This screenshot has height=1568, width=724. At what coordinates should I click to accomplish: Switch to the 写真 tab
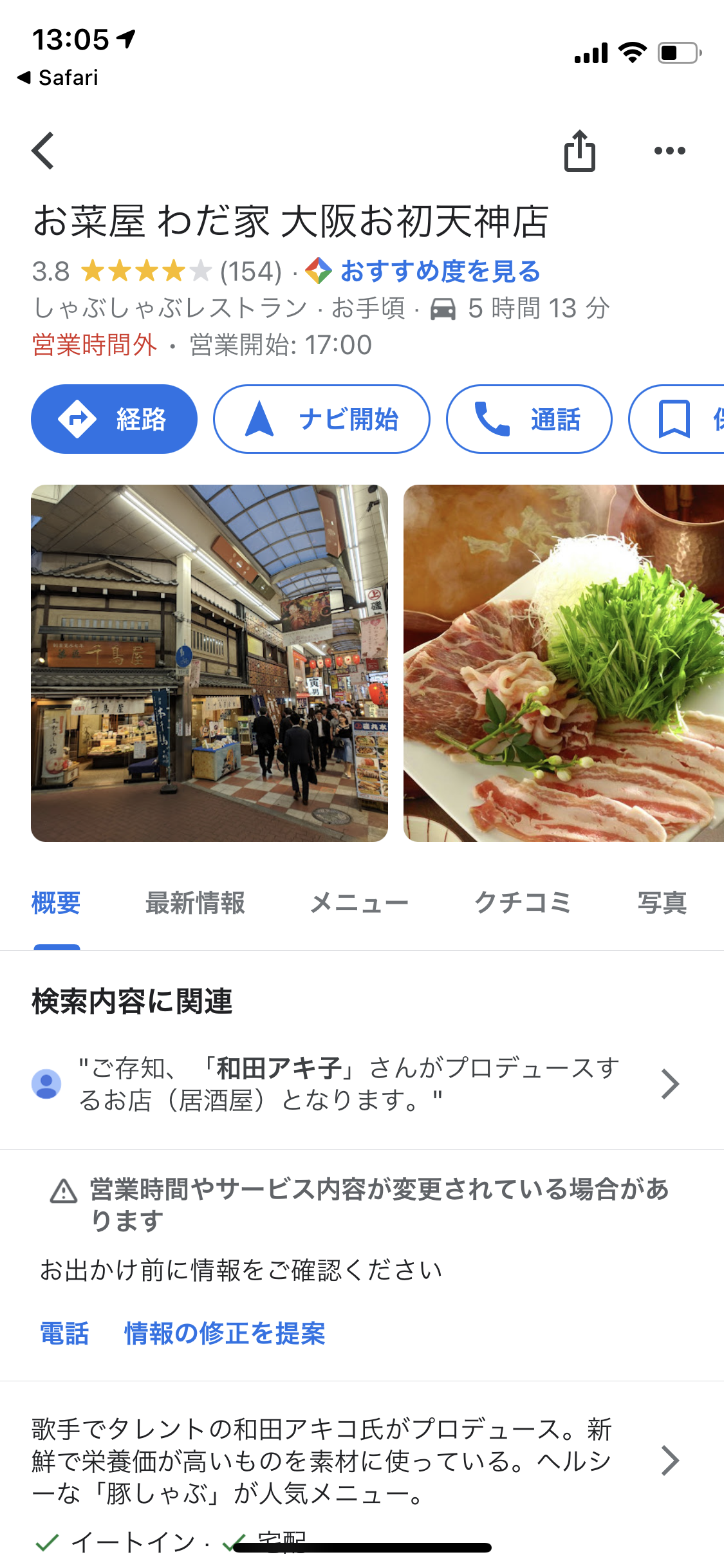point(662,903)
